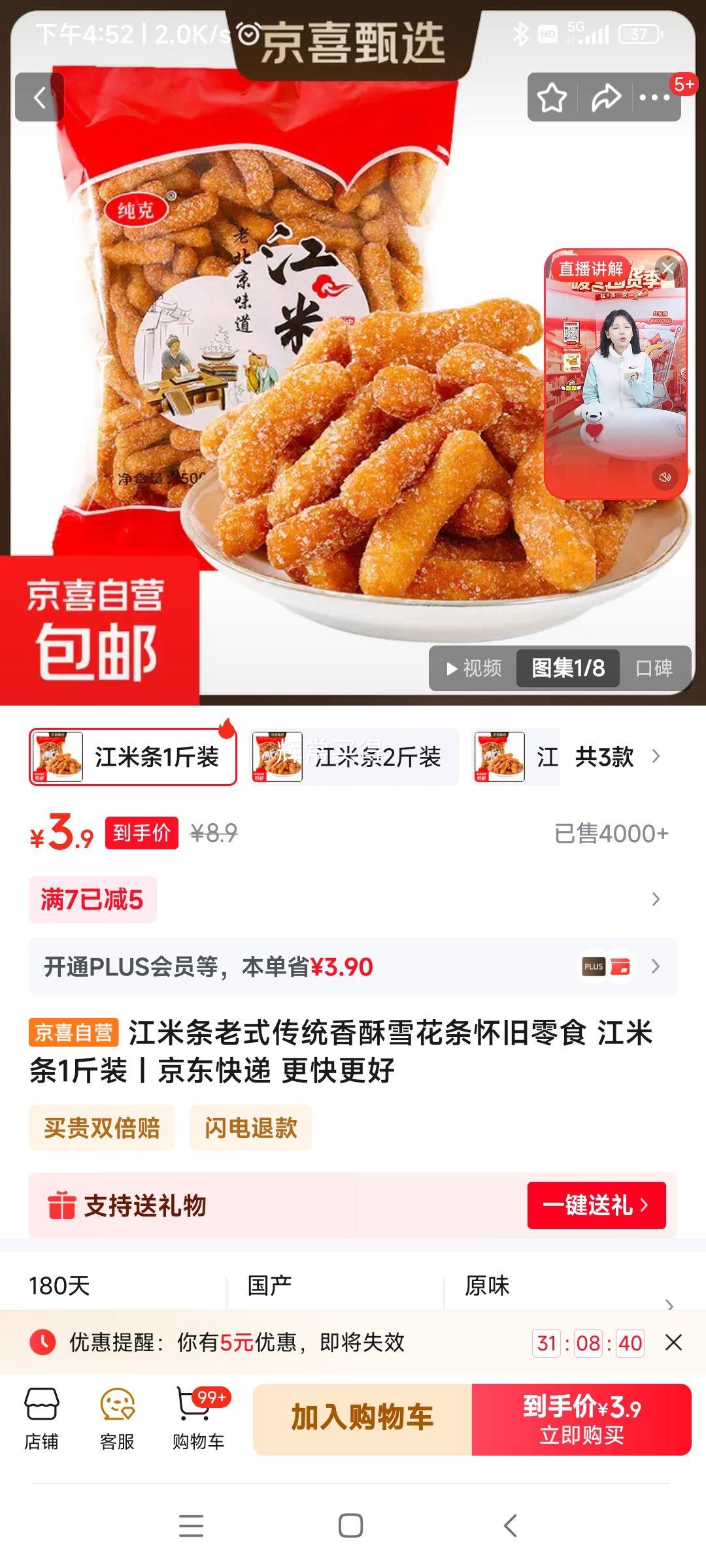Tap the 一键送礼 button
The image size is (706, 1568).
[596, 1205]
